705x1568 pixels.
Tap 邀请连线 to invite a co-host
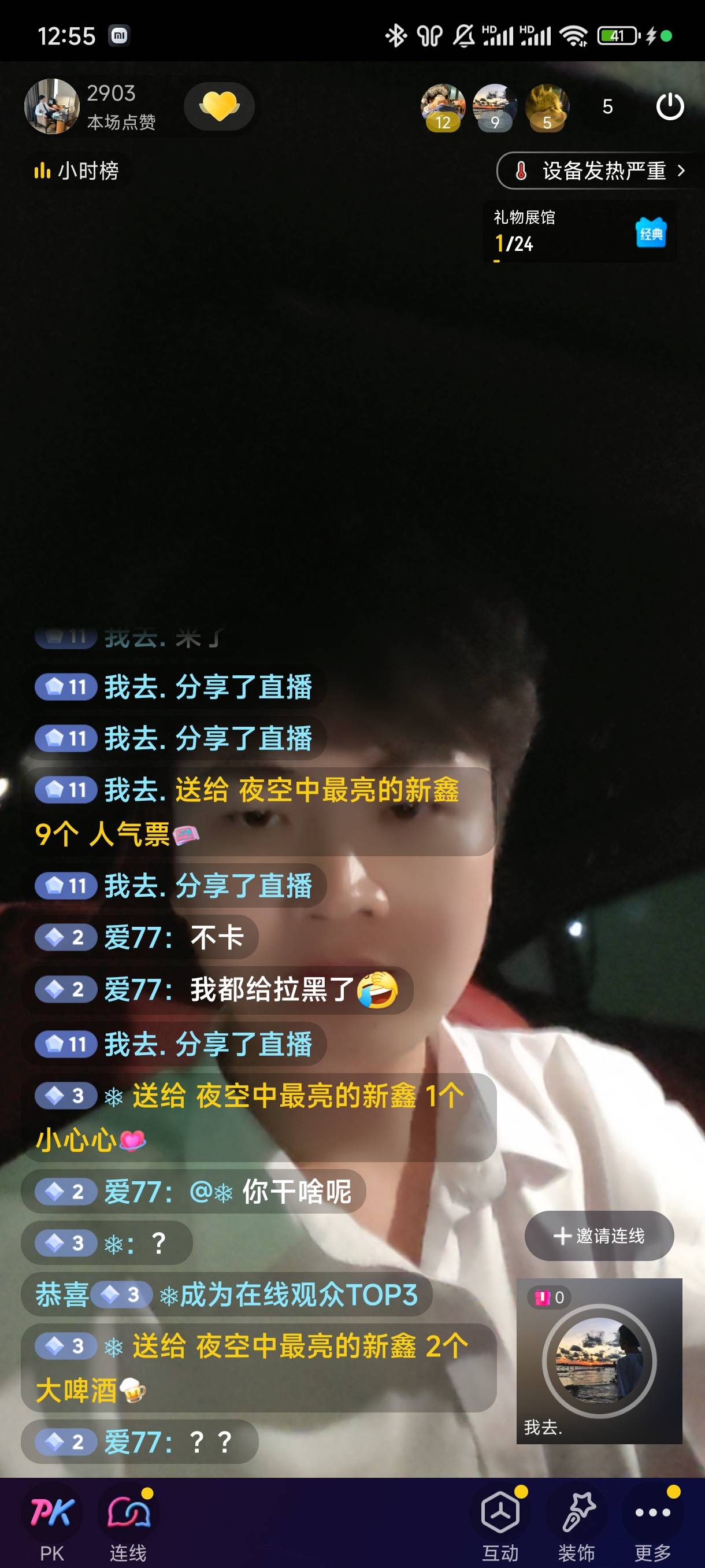point(599,1236)
